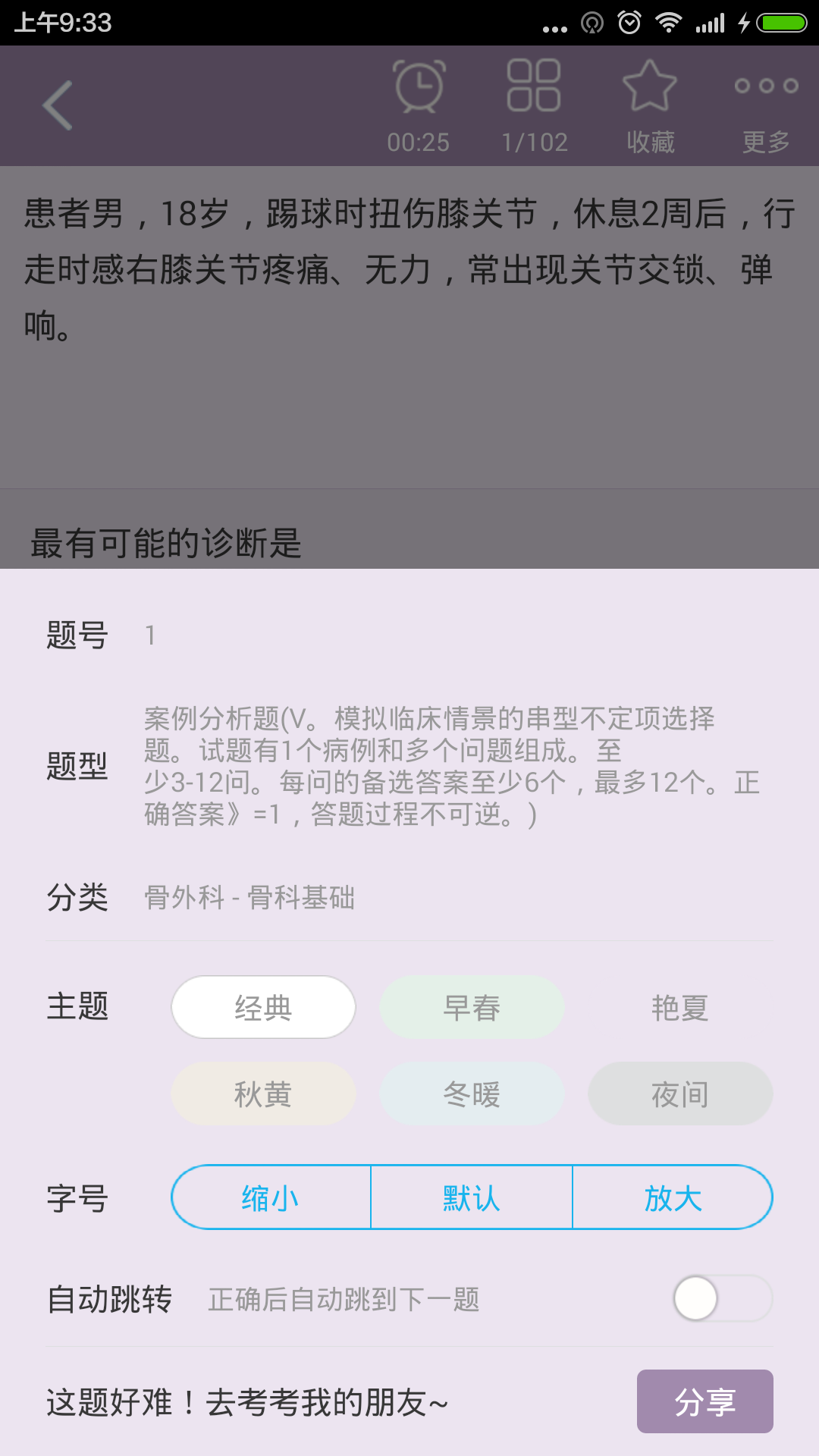Apply the 艳夏 theme

click(680, 1007)
